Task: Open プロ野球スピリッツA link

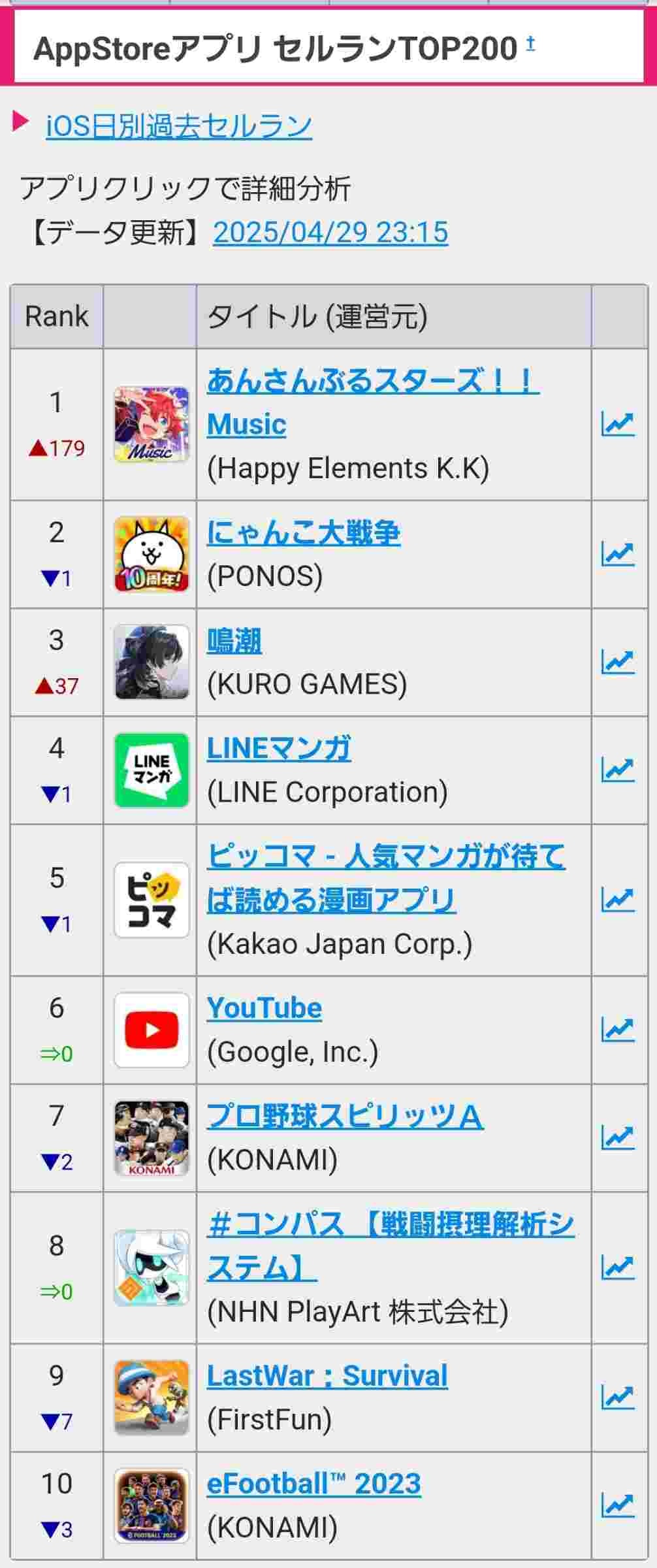Action: (x=345, y=1117)
